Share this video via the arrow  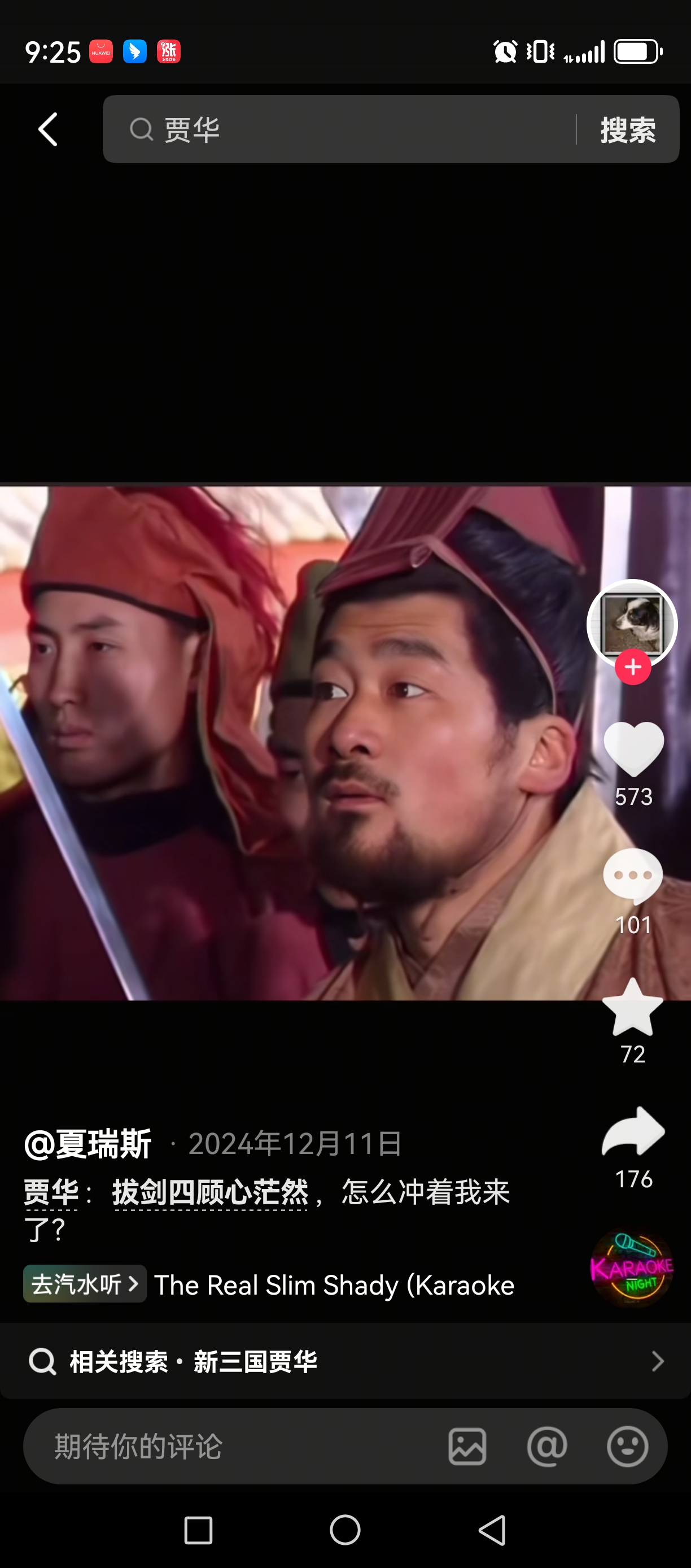pos(633,1132)
